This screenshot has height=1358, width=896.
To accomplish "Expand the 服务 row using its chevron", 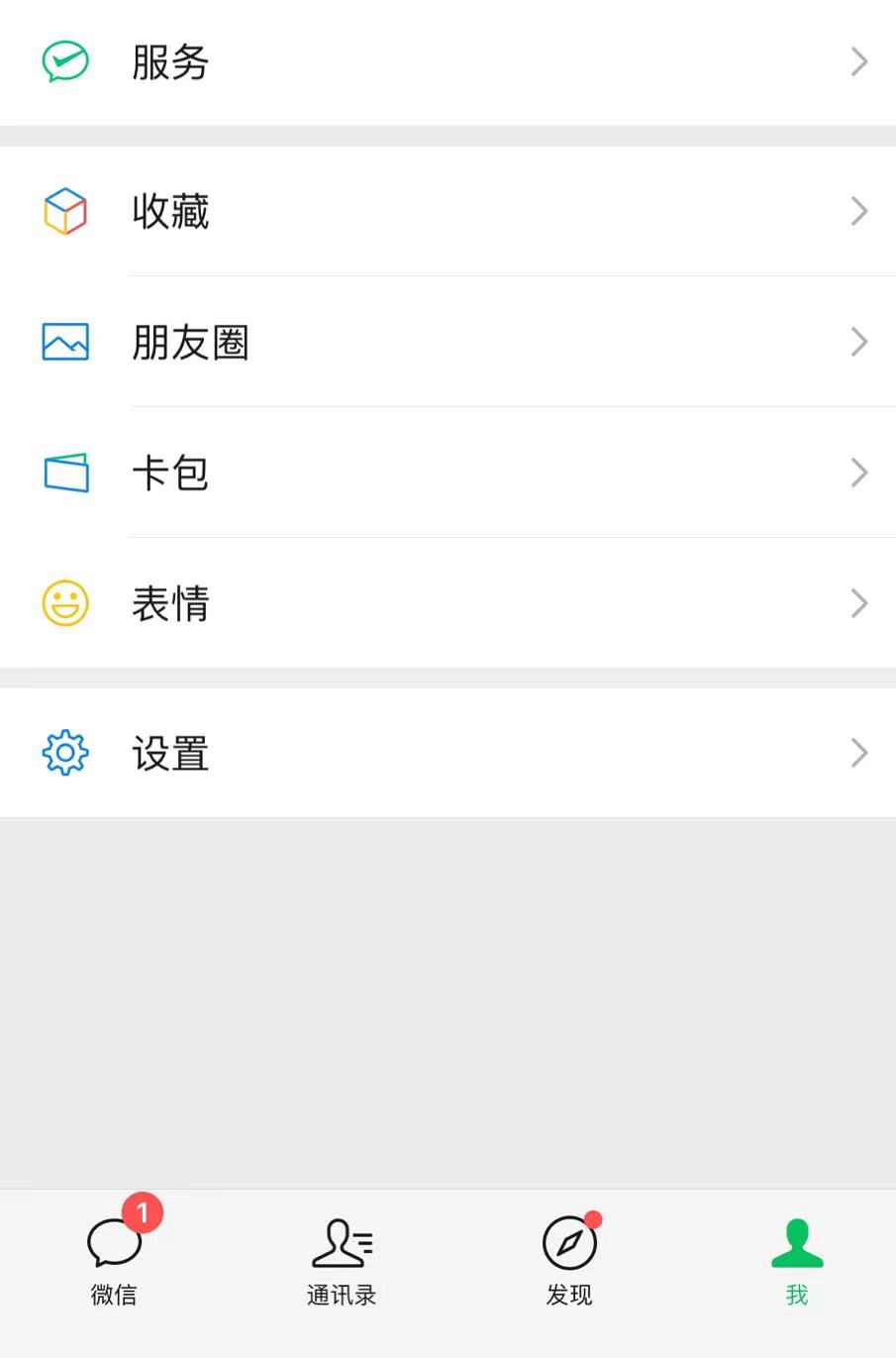I will (857, 61).
